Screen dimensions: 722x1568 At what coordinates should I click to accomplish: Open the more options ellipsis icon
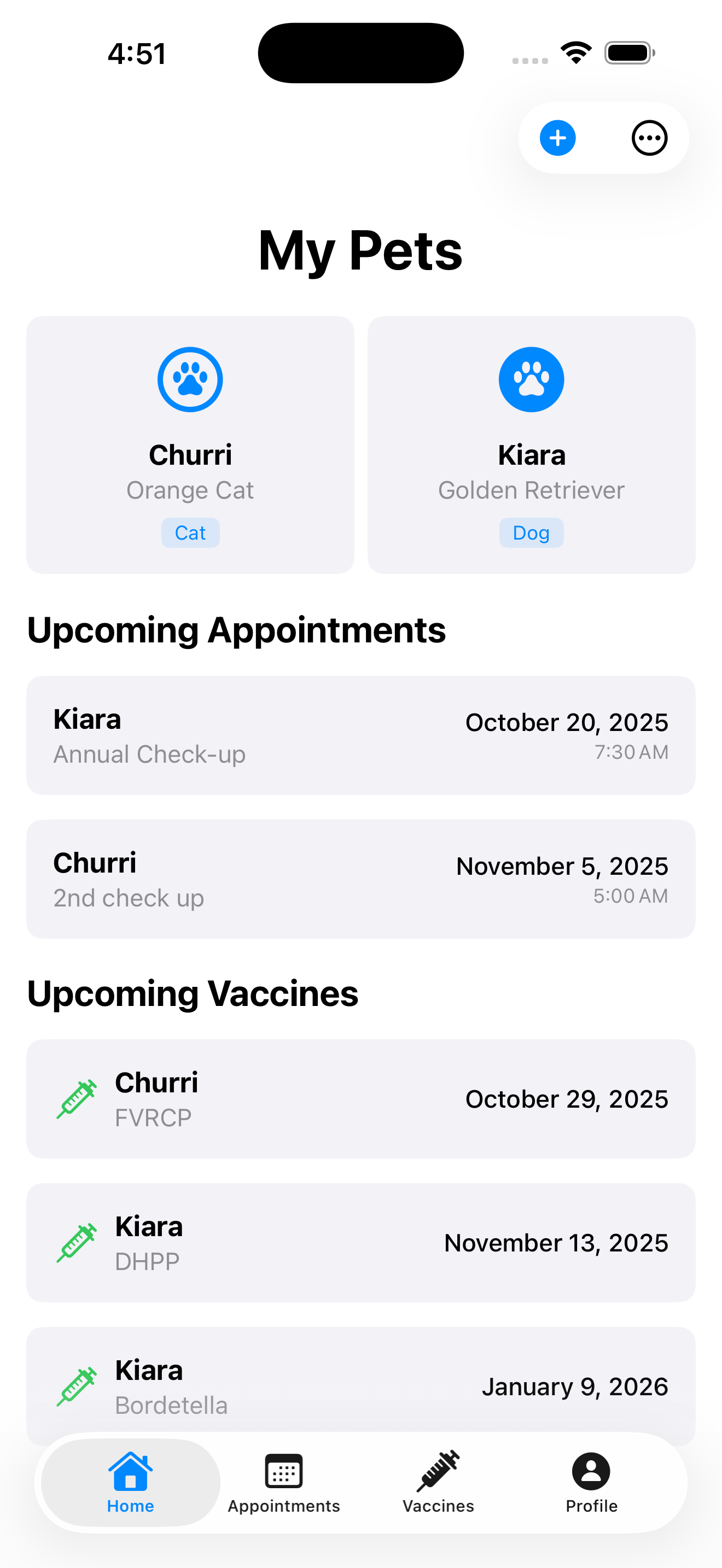649,138
